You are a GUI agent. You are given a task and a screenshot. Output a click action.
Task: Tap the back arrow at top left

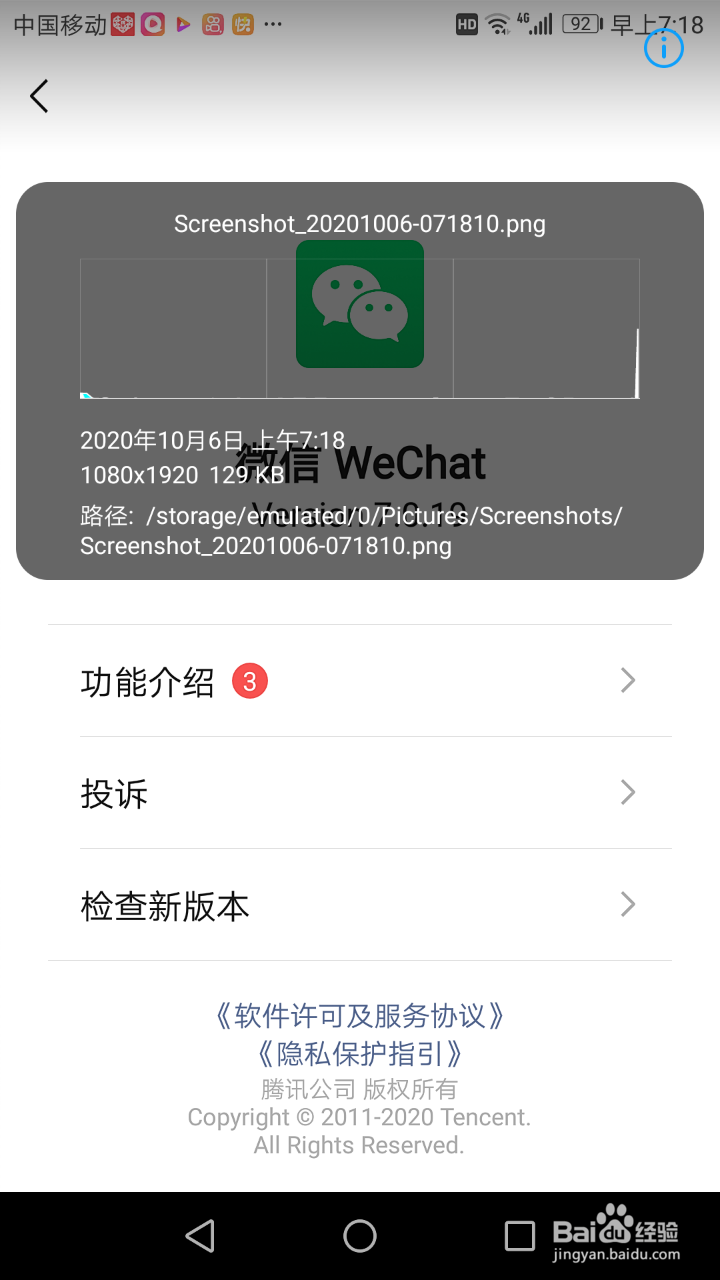(x=38, y=95)
